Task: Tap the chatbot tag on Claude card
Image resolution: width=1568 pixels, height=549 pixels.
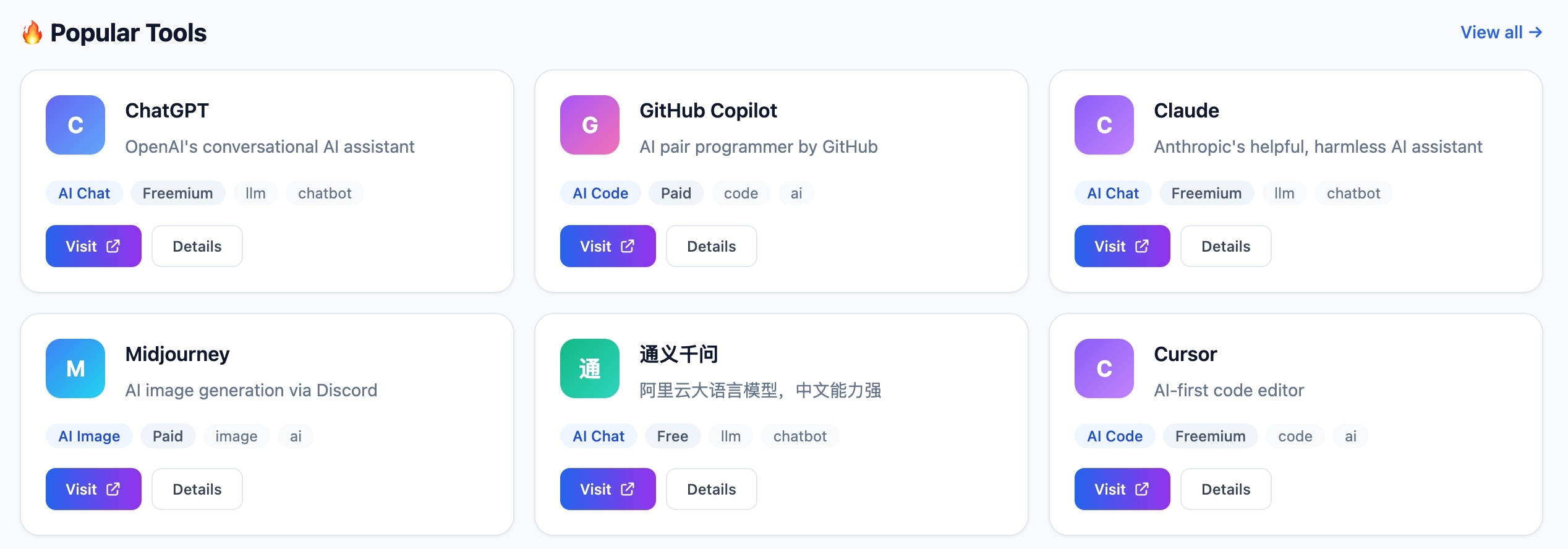Action: point(1353,193)
